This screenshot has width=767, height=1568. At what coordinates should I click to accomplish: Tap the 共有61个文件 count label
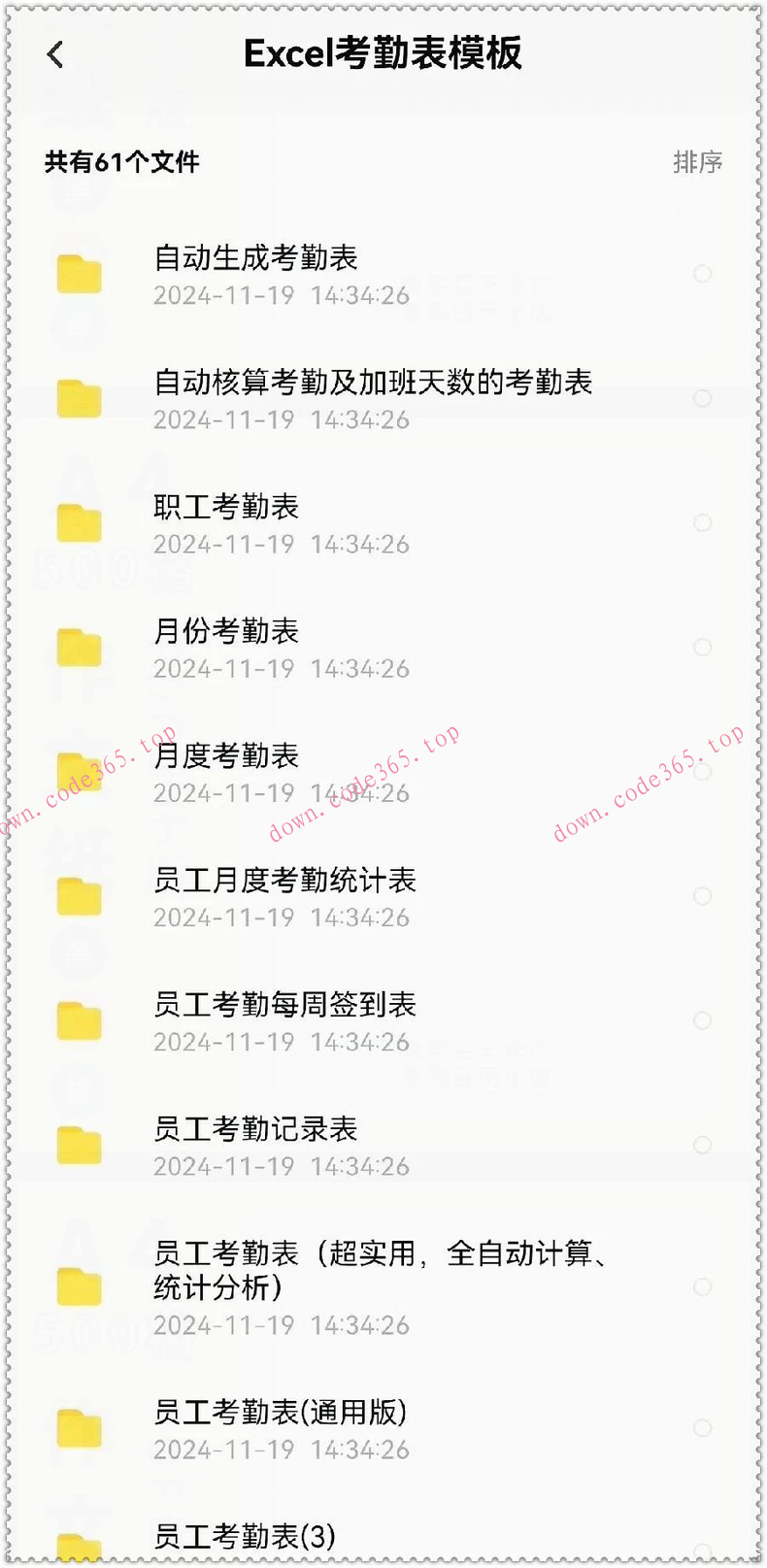click(x=119, y=163)
